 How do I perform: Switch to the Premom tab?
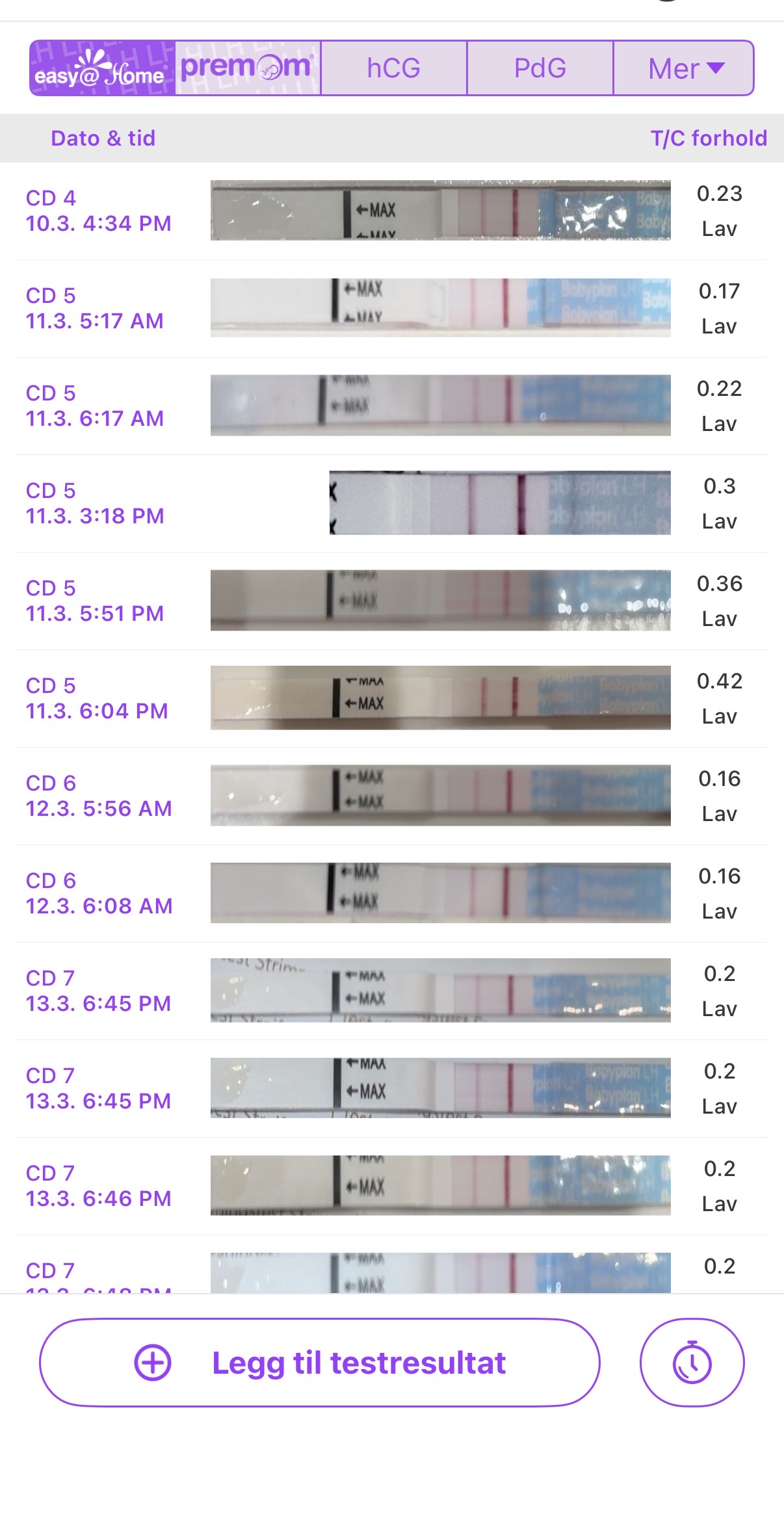(x=248, y=68)
